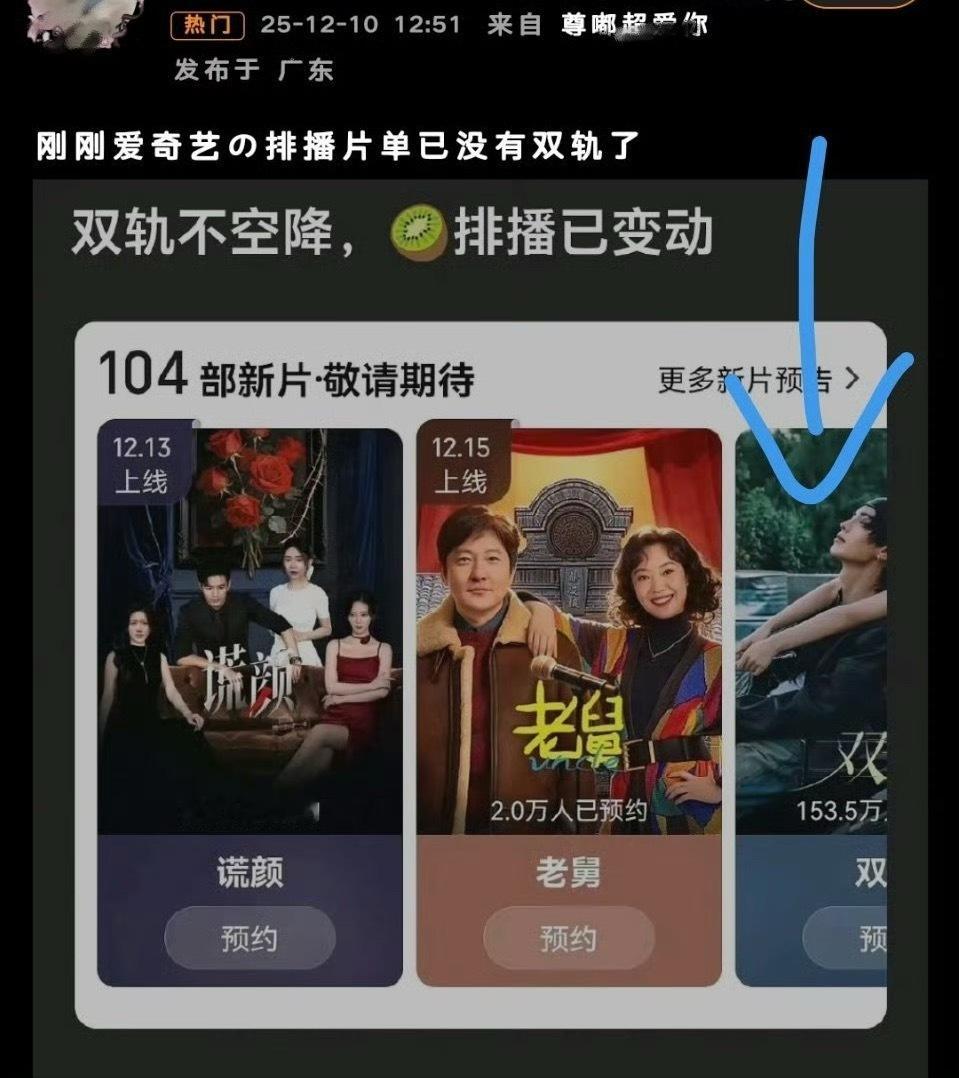Tap the 预约 button under 老舅
Screen dimensions: 959x1078
click(567, 938)
